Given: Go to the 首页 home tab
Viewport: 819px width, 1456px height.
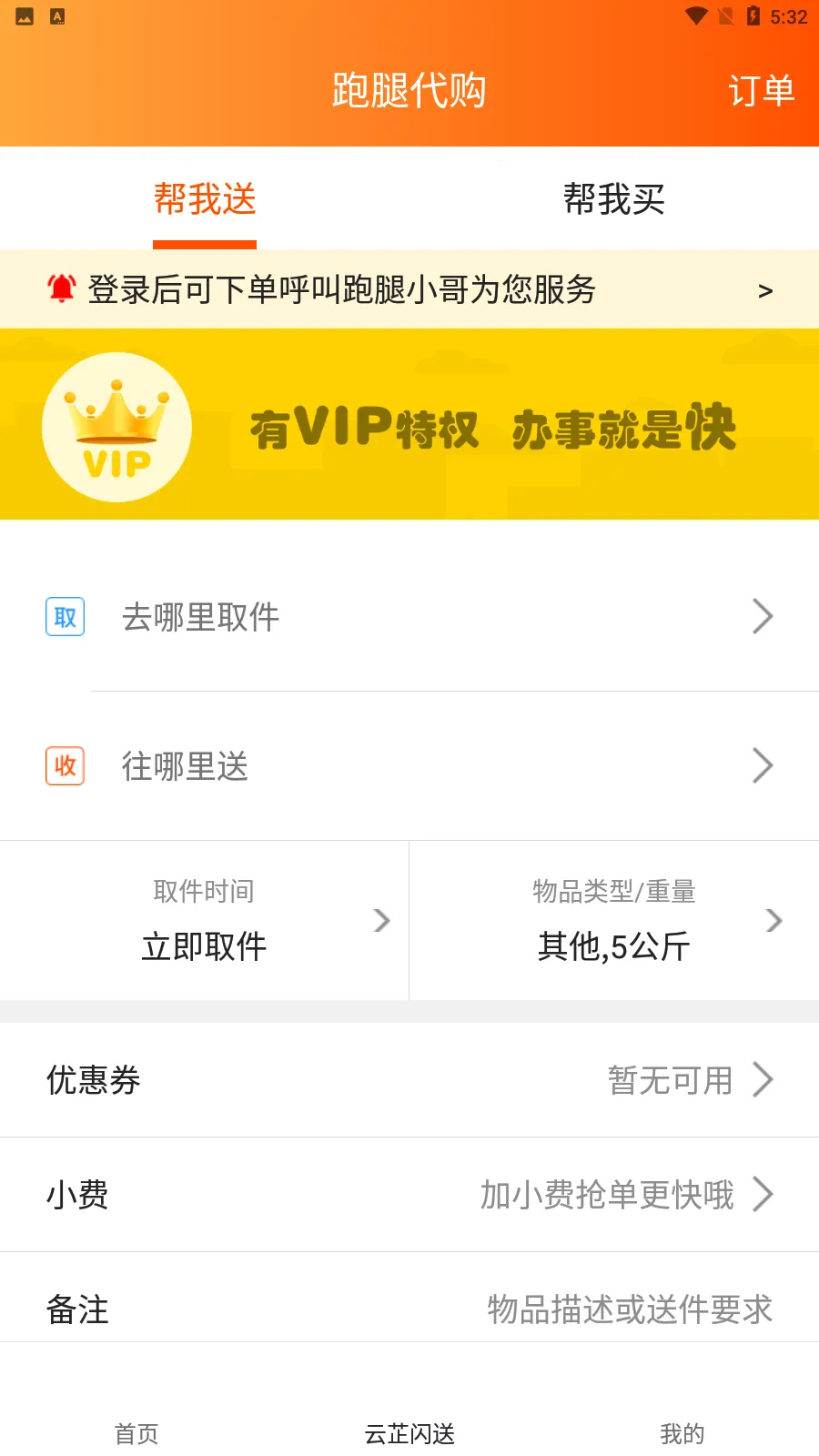Looking at the screenshot, I should pyautogui.click(x=136, y=1433).
